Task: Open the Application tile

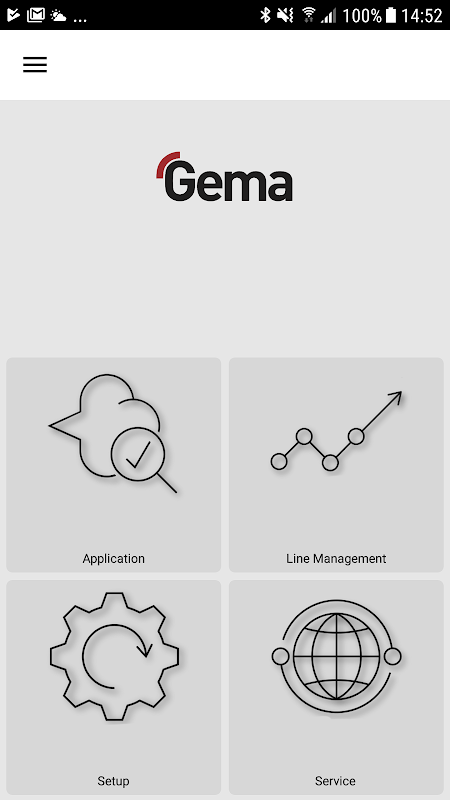Action: coord(113,465)
